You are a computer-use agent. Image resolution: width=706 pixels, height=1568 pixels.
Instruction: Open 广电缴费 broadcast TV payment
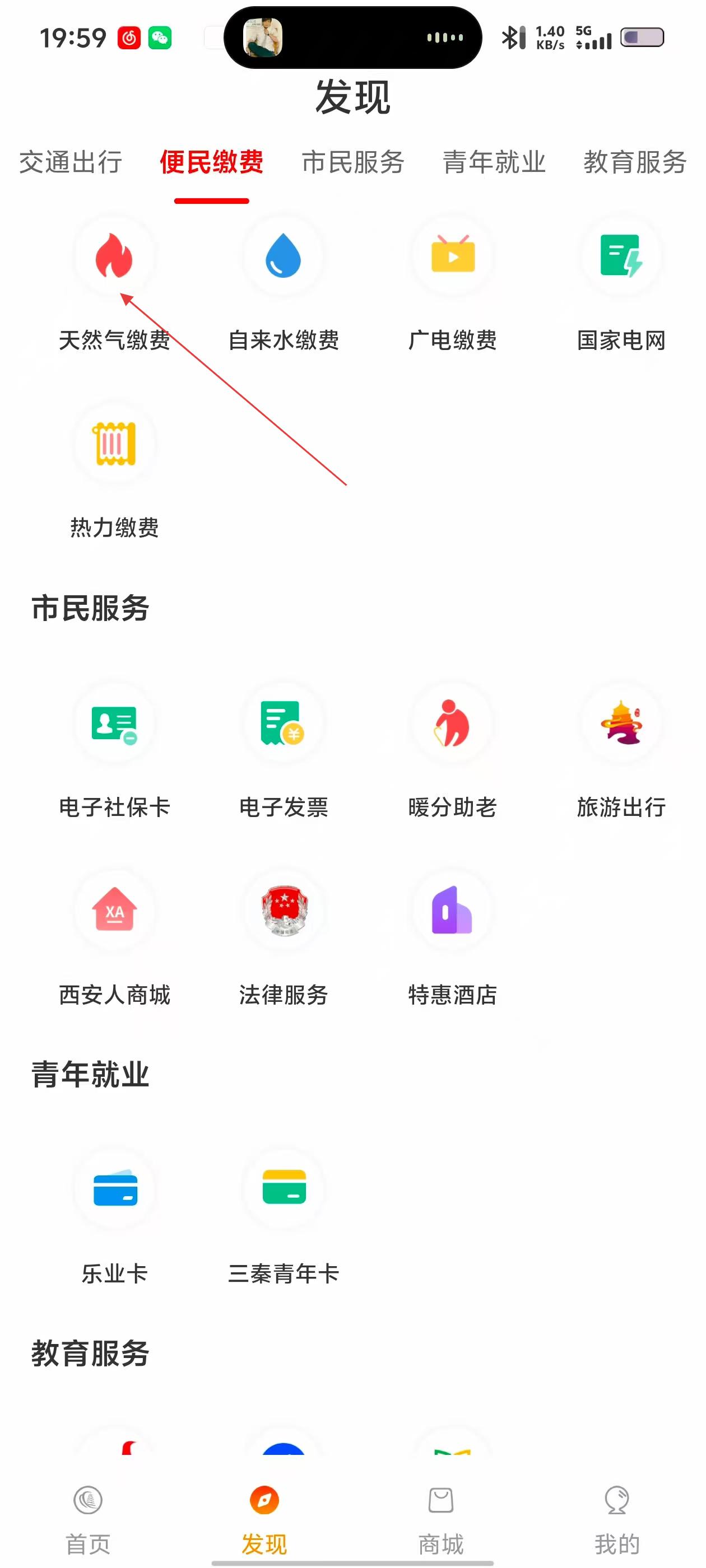(x=453, y=256)
